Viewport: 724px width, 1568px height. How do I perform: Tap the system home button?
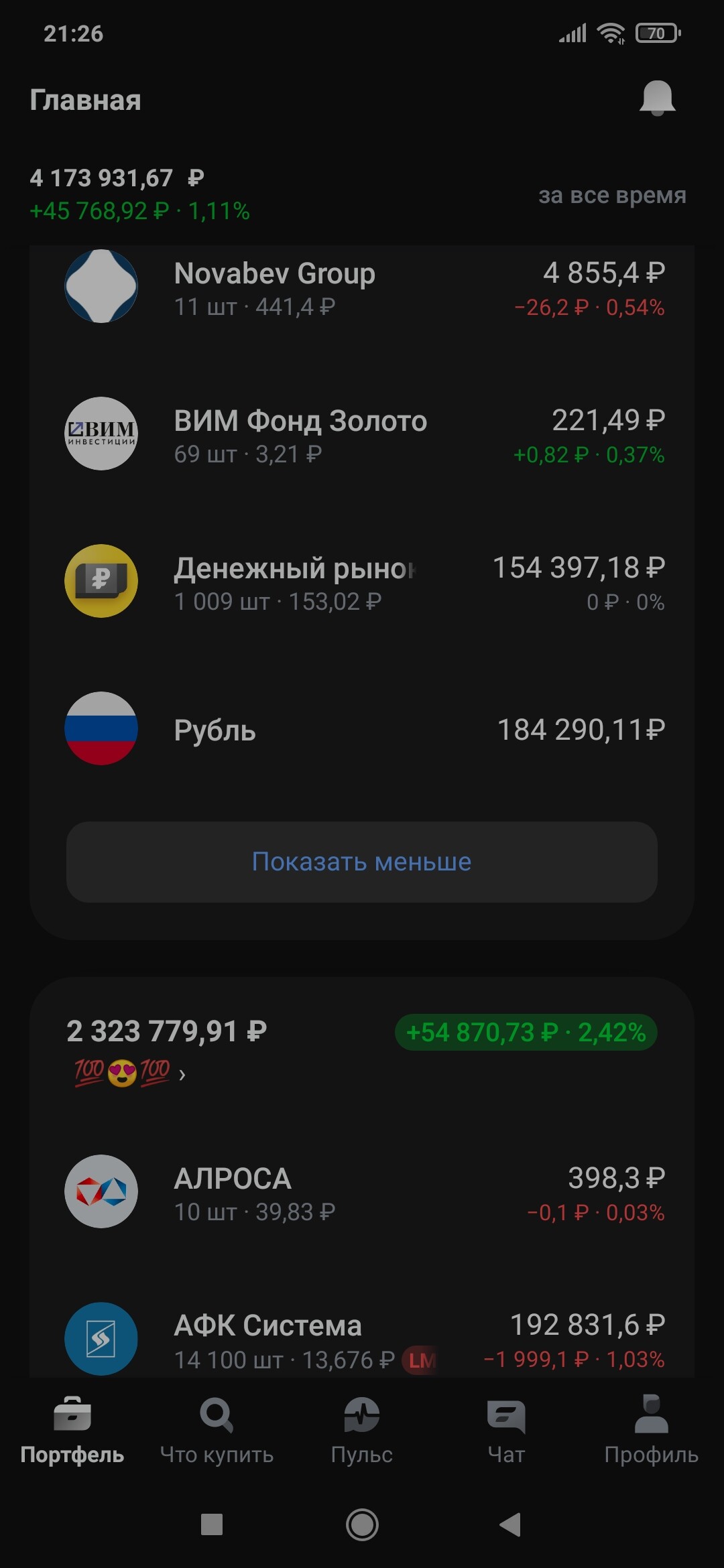tap(362, 1525)
